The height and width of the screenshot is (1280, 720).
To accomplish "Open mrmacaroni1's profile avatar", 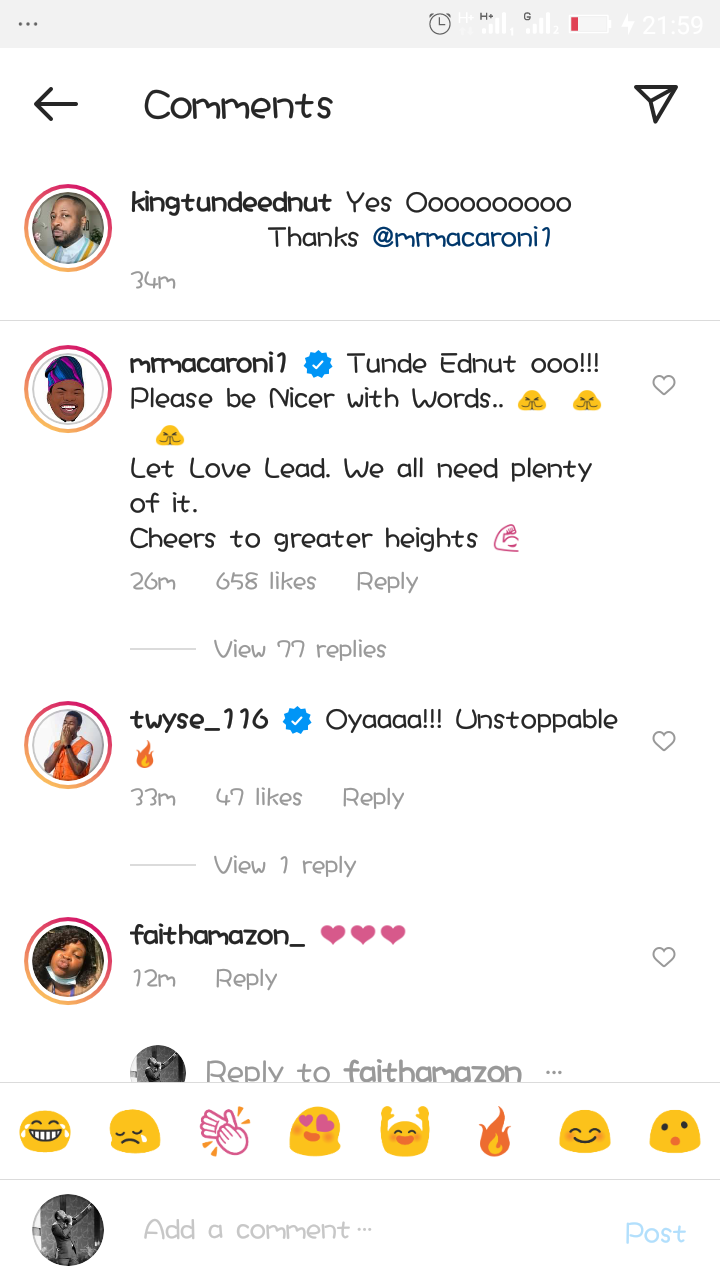I will click(x=68, y=389).
